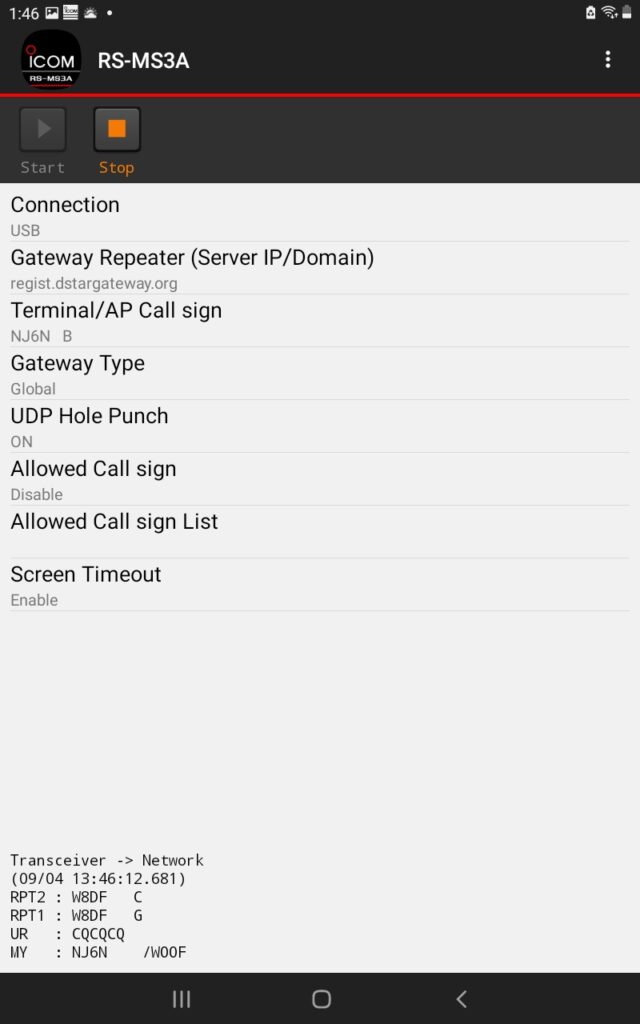Open the Allowed Call sign List
This screenshot has width=640, height=1024.
click(x=320, y=533)
